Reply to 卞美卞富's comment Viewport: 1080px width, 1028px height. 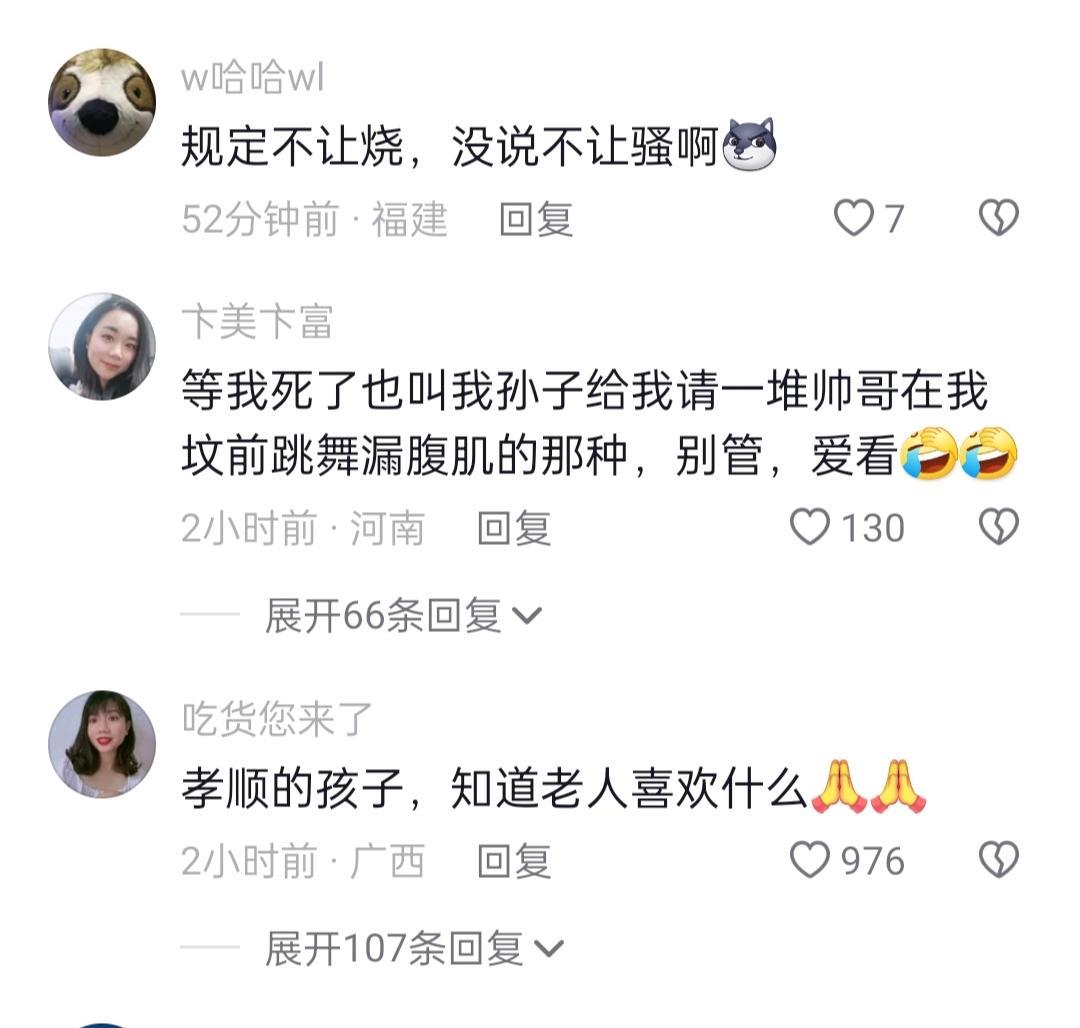(x=514, y=528)
